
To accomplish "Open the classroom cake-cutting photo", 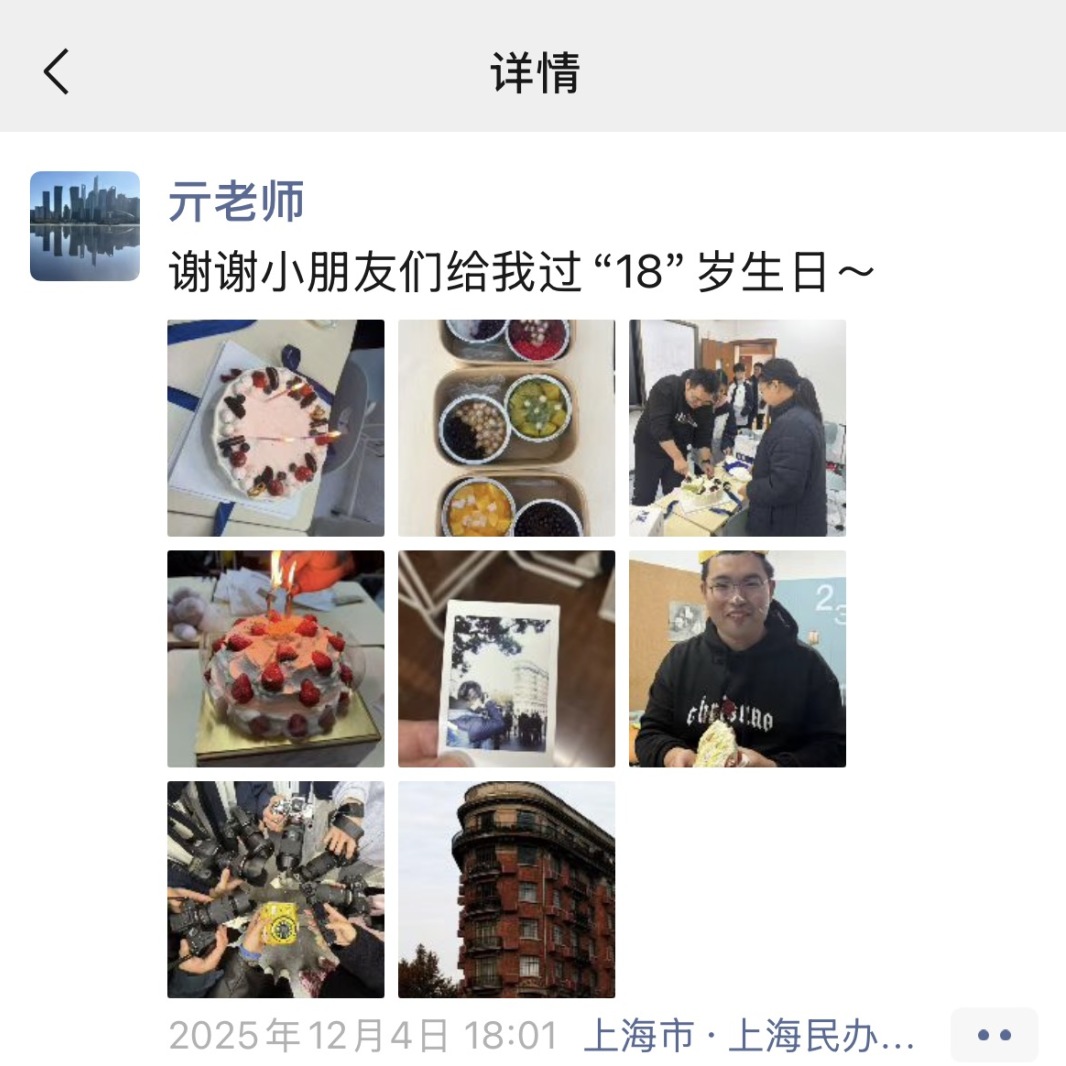I will [x=737, y=428].
